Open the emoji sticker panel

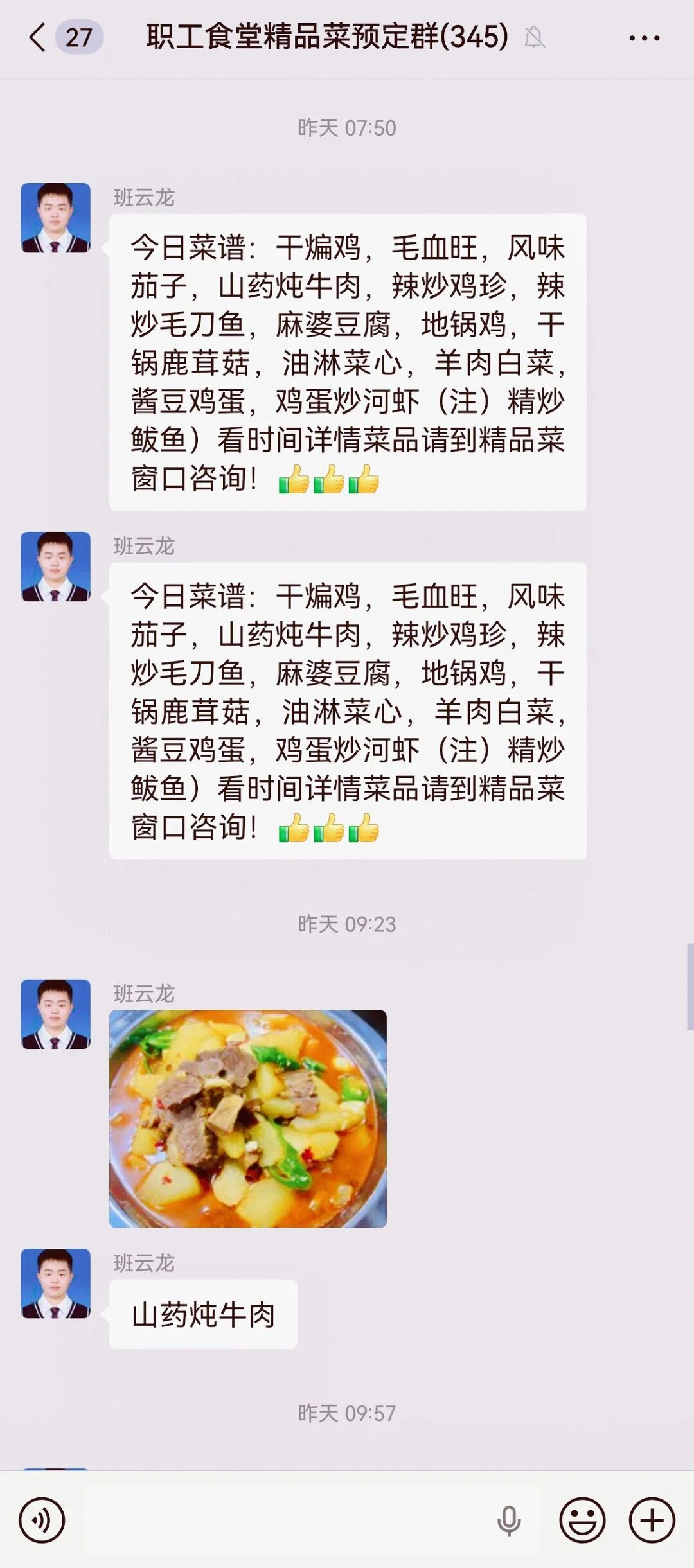click(582, 1520)
